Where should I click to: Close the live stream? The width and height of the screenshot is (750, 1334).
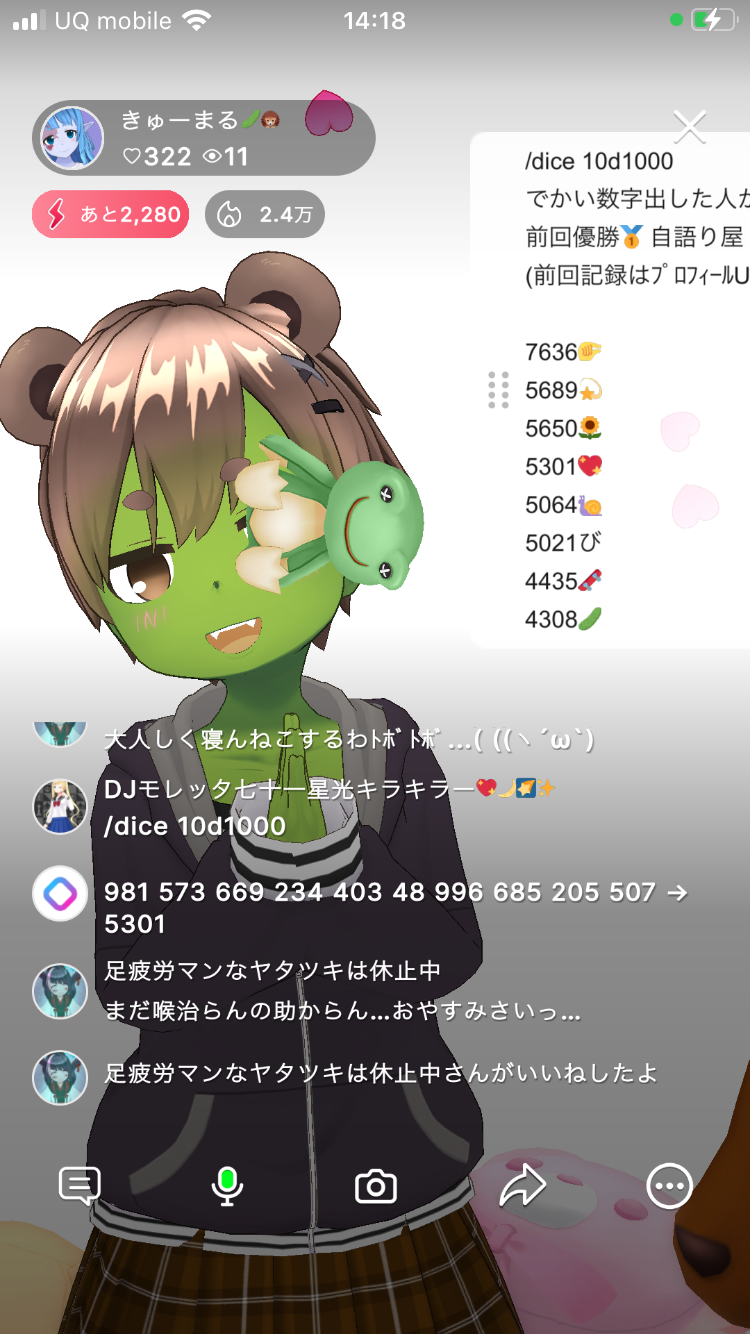click(x=689, y=127)
